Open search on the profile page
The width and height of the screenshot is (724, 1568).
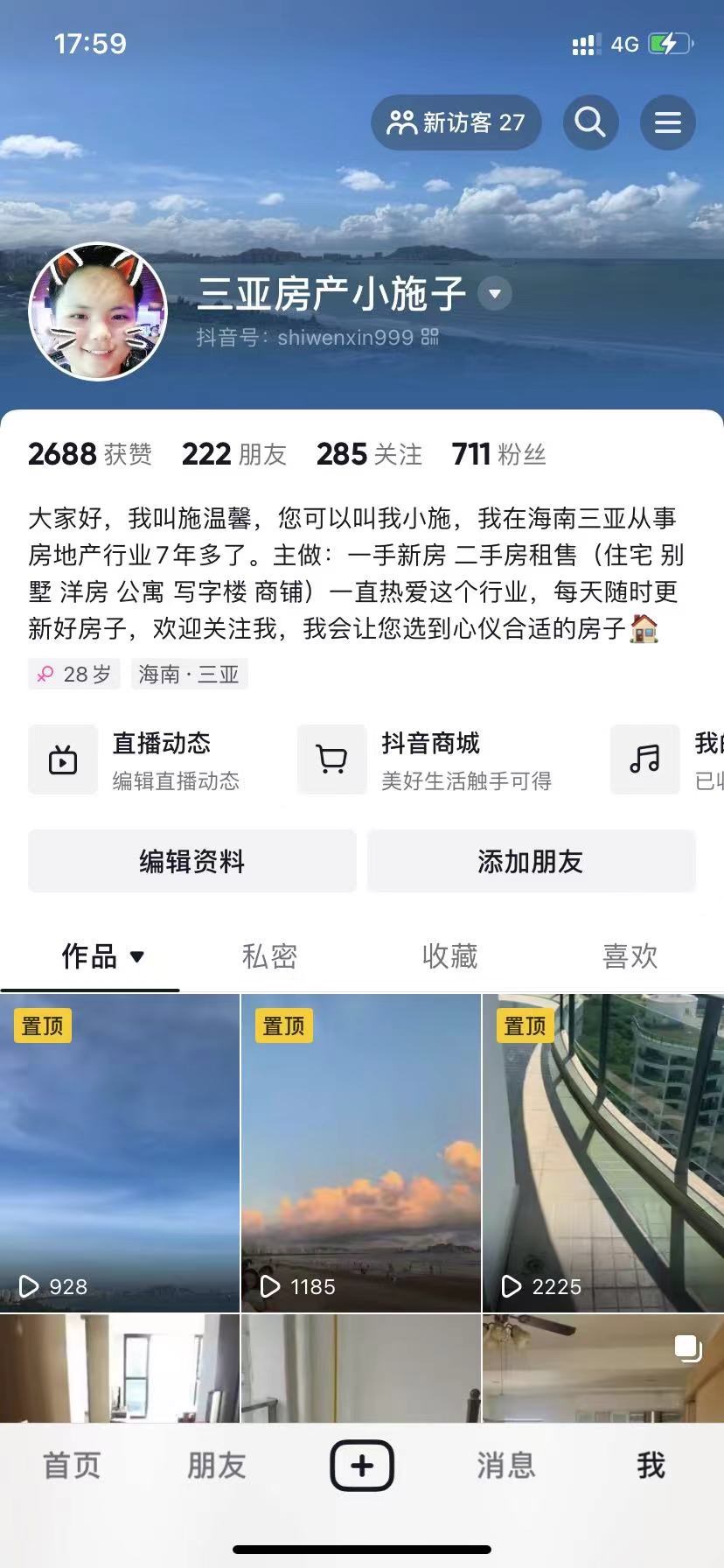(x=590, y=122)
